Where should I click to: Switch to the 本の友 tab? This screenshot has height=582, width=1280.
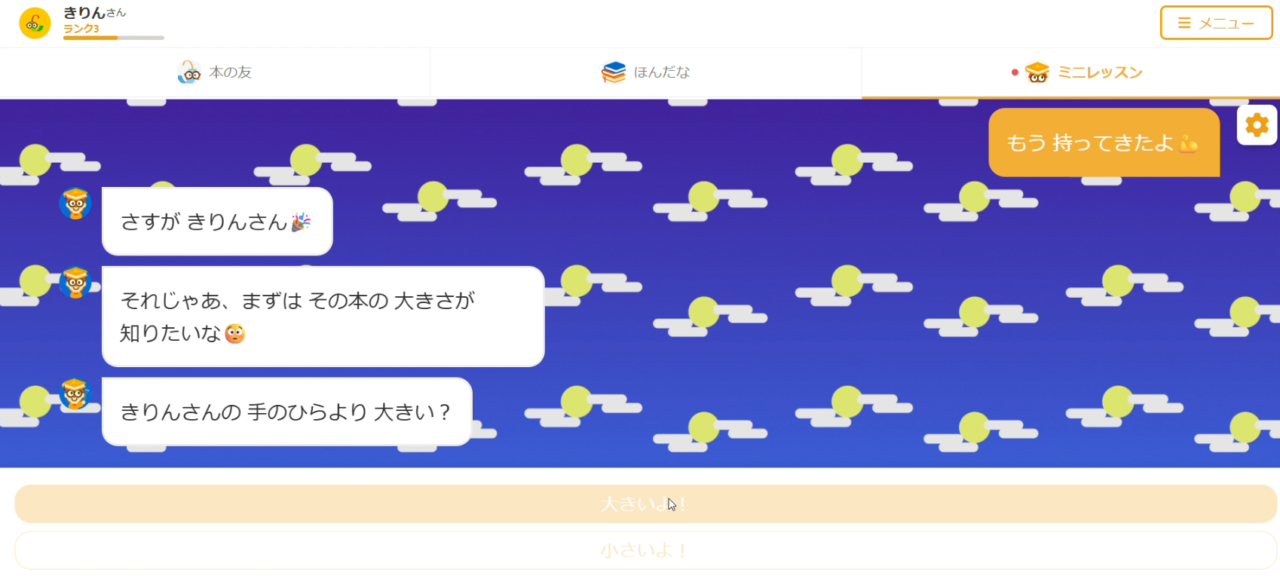(x=215, y=72)
